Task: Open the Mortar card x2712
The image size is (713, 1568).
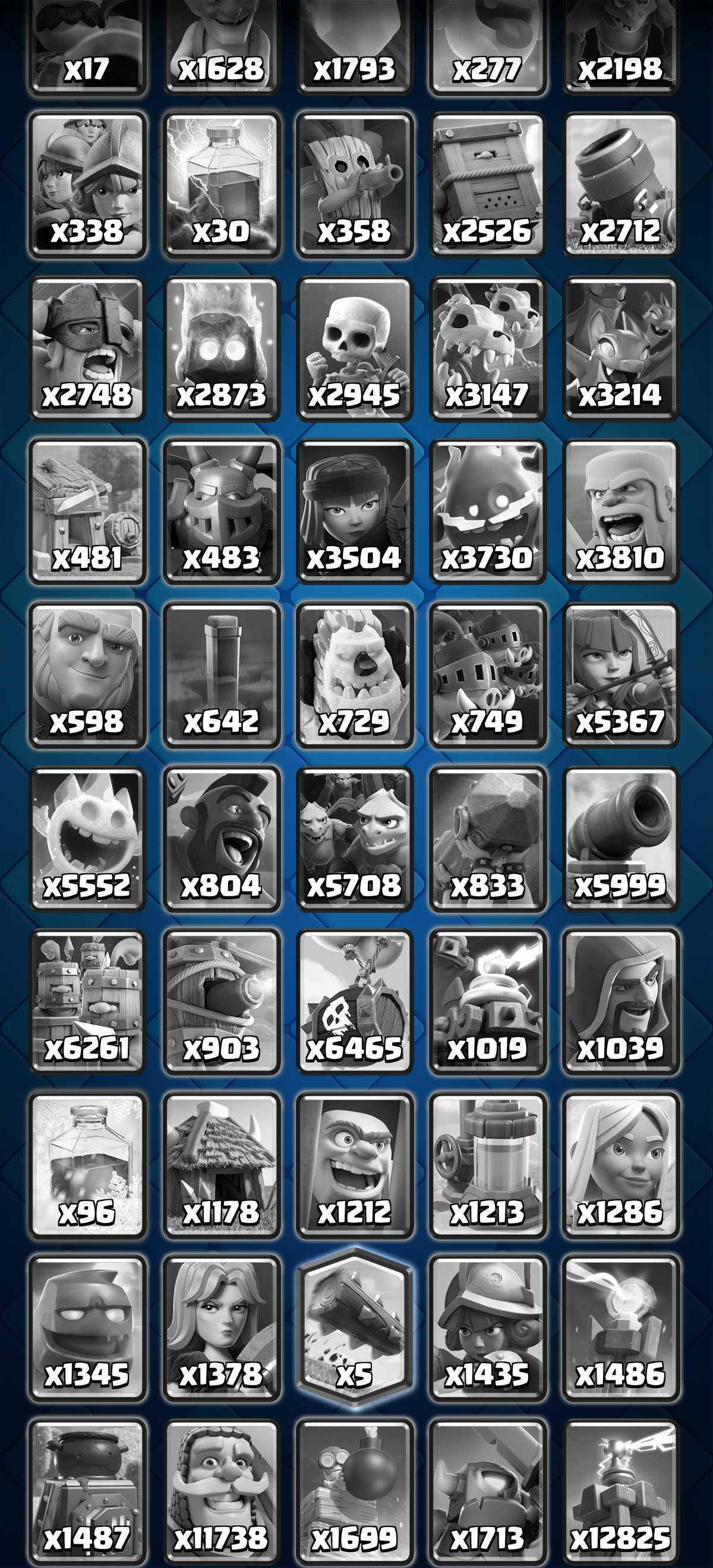Action: [x=620, y=185]
